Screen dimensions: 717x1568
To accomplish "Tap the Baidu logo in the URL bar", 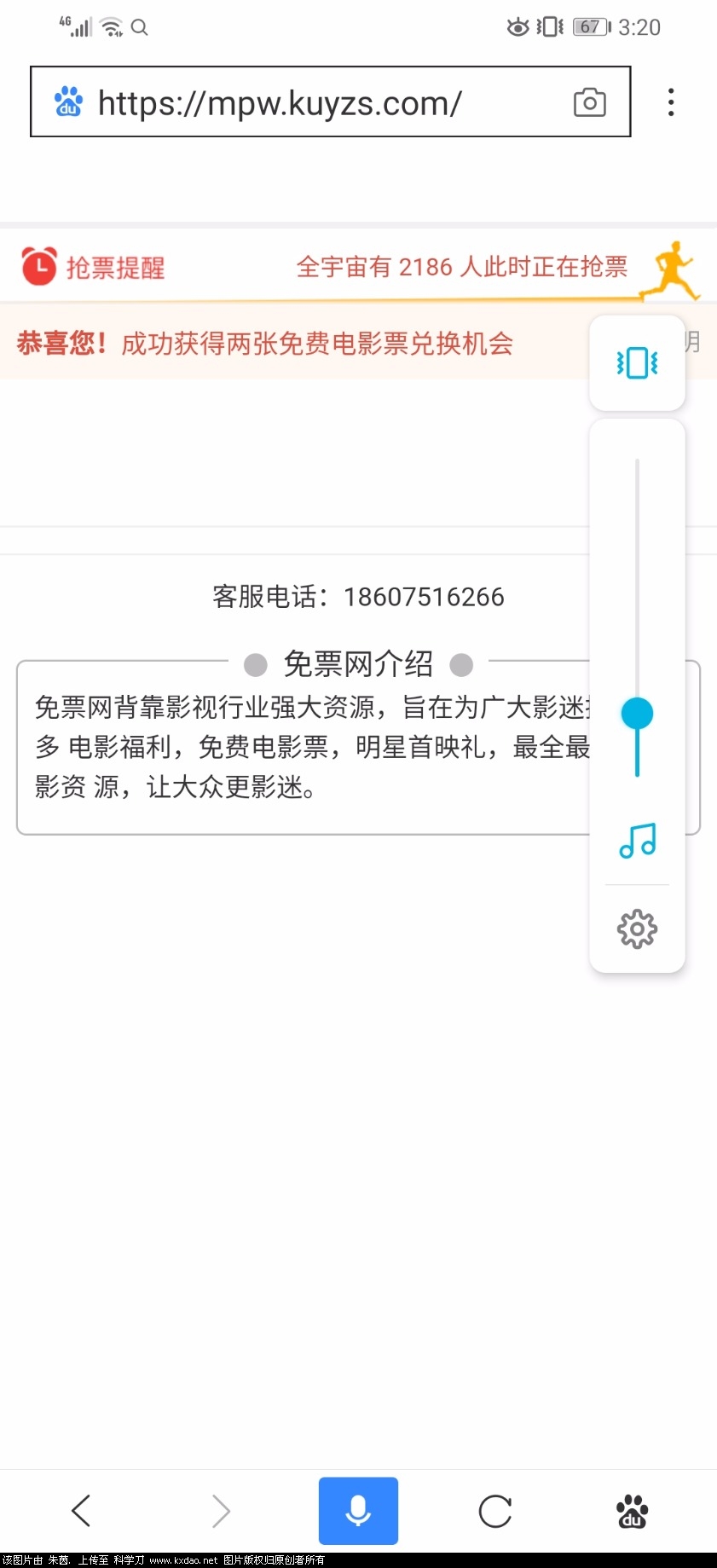I will point(66,101).
